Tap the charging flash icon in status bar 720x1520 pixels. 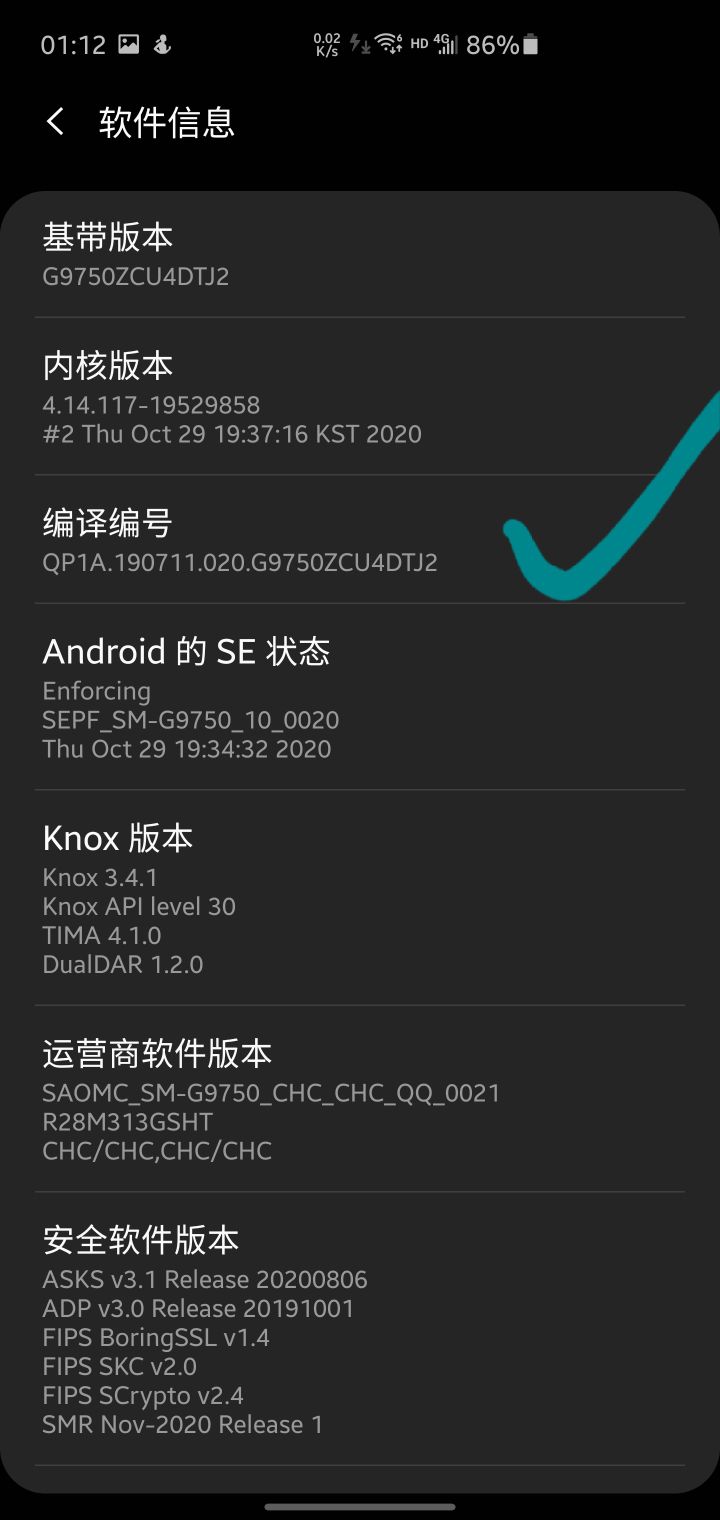[x=357, y=43]
